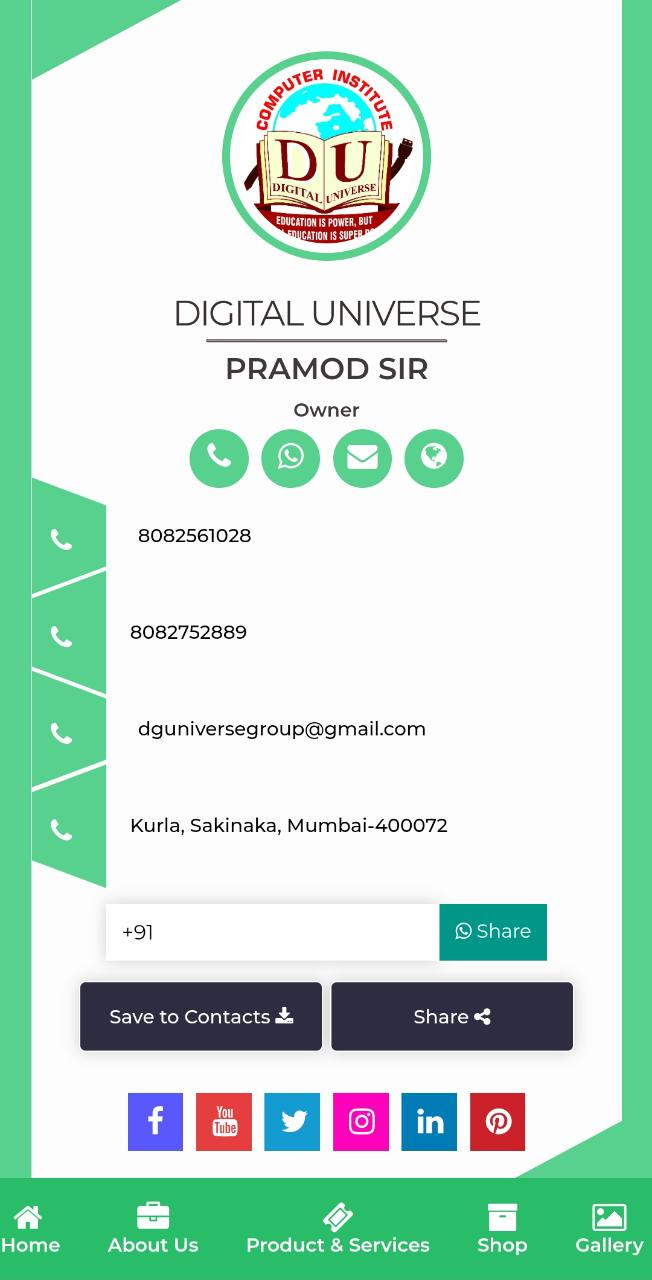Go to the Gallery tab

tap(608, 1229)
